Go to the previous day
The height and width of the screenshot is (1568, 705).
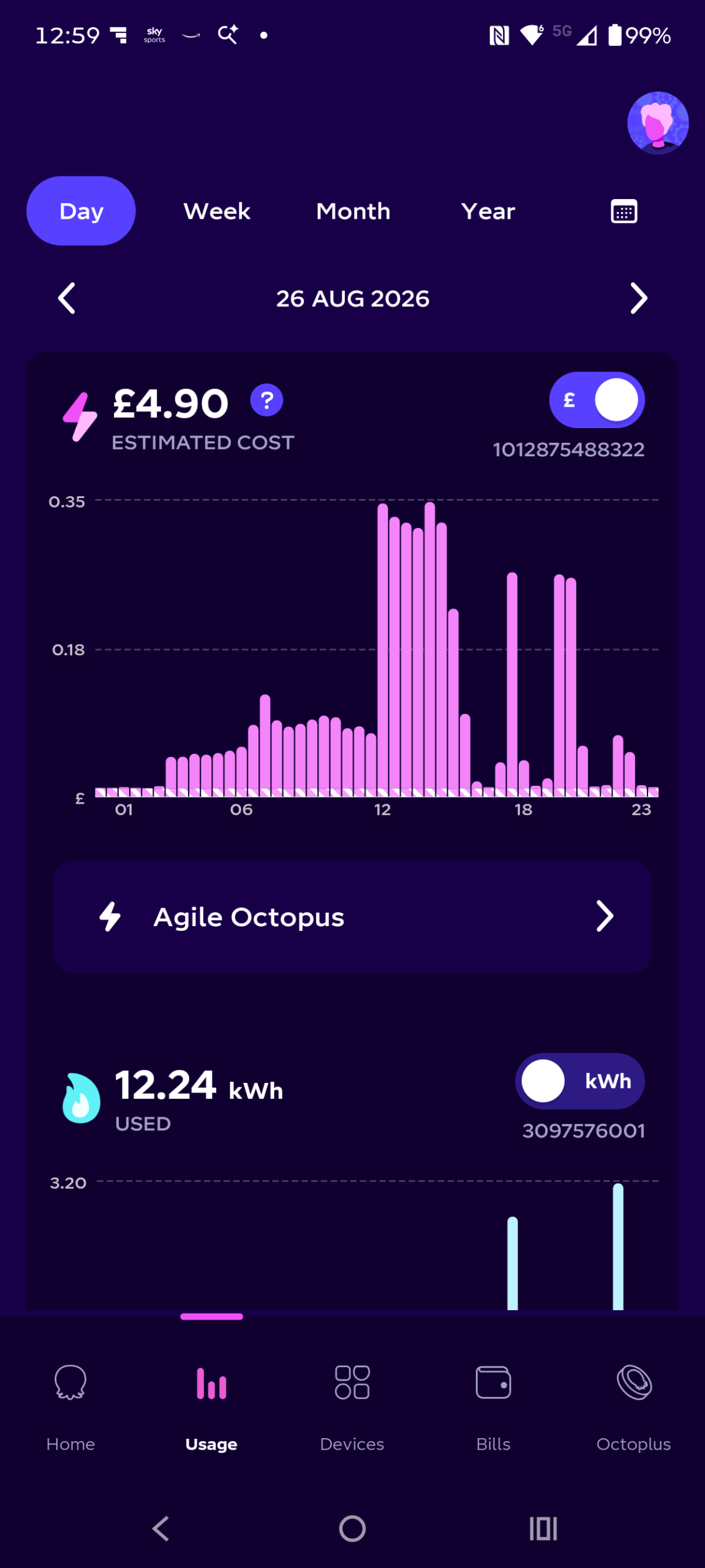66,298
